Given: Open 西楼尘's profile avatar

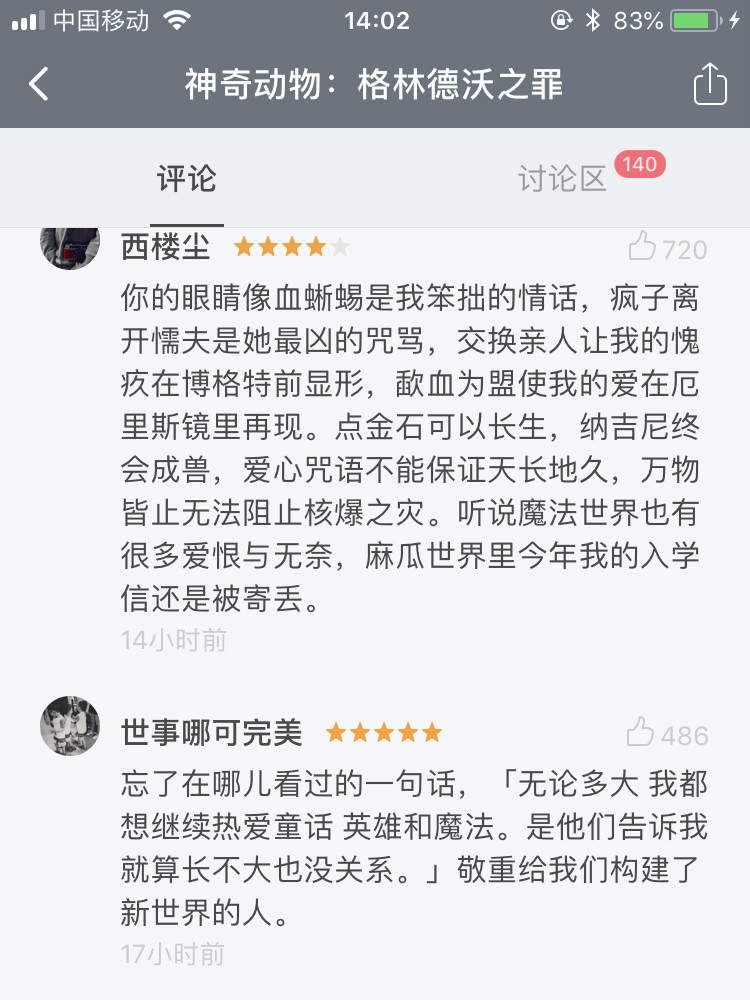Looking at the screenshot, I should [x=70, y=245].
